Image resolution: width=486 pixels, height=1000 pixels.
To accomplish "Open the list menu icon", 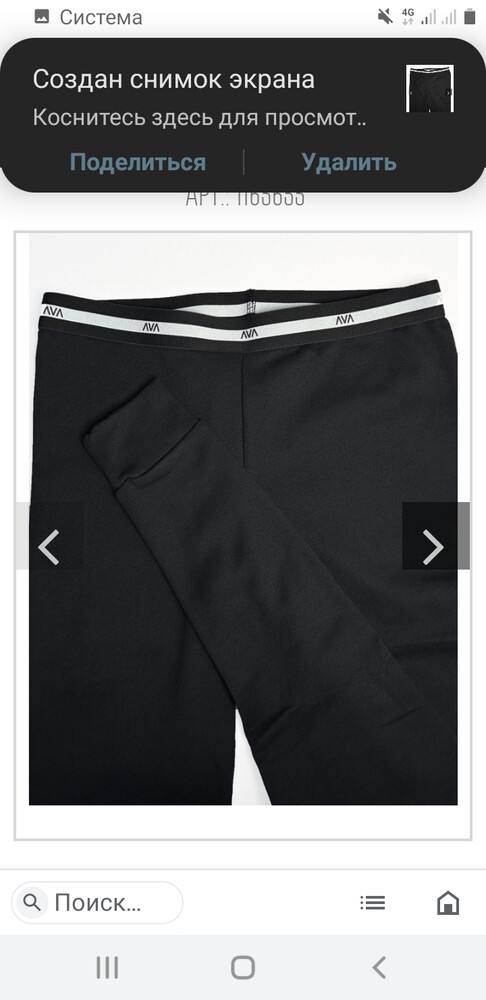I will tap(372, 902).
